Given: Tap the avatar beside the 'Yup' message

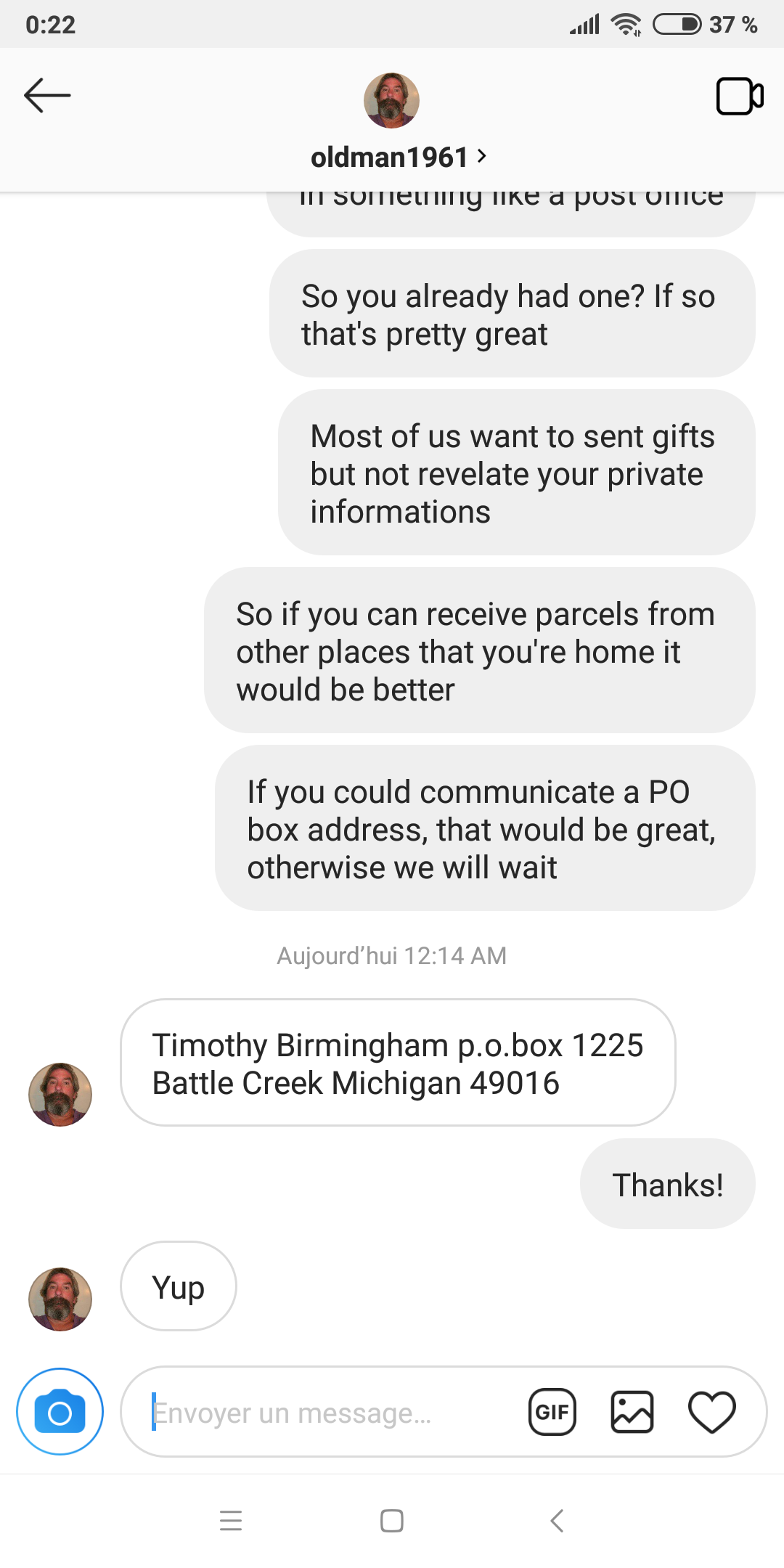Looking at the screenshot, I should point(60,1299).
